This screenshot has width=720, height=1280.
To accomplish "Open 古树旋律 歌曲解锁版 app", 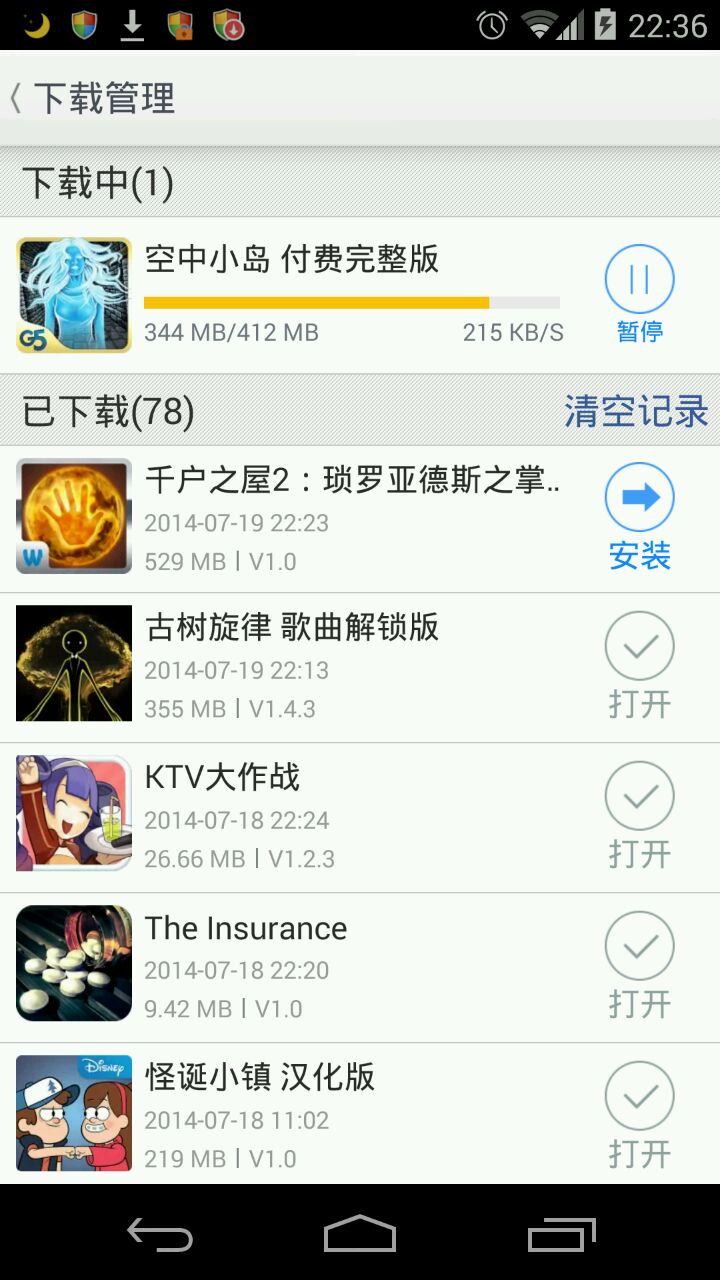I will click(639, 665).
